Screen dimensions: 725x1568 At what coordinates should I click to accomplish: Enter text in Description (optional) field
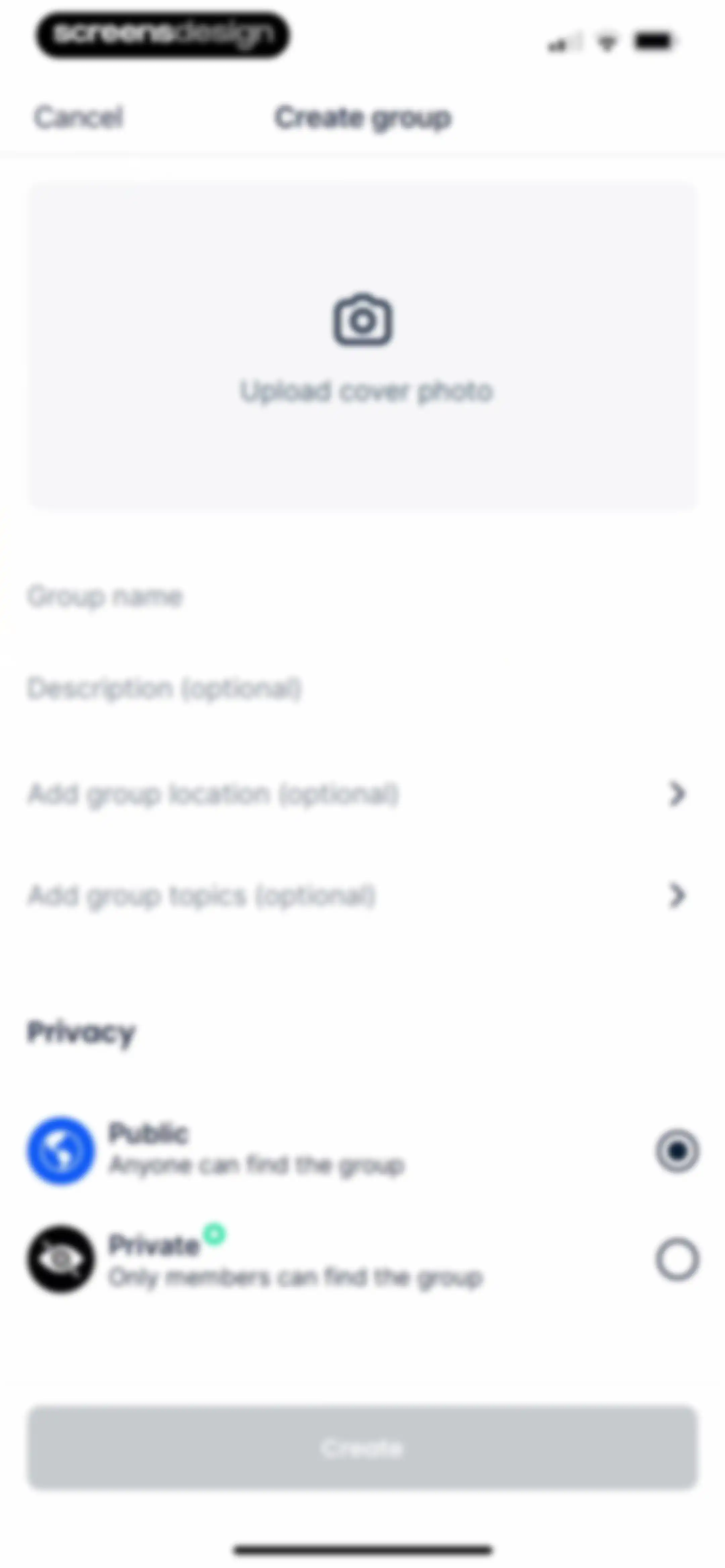point(363,688)
